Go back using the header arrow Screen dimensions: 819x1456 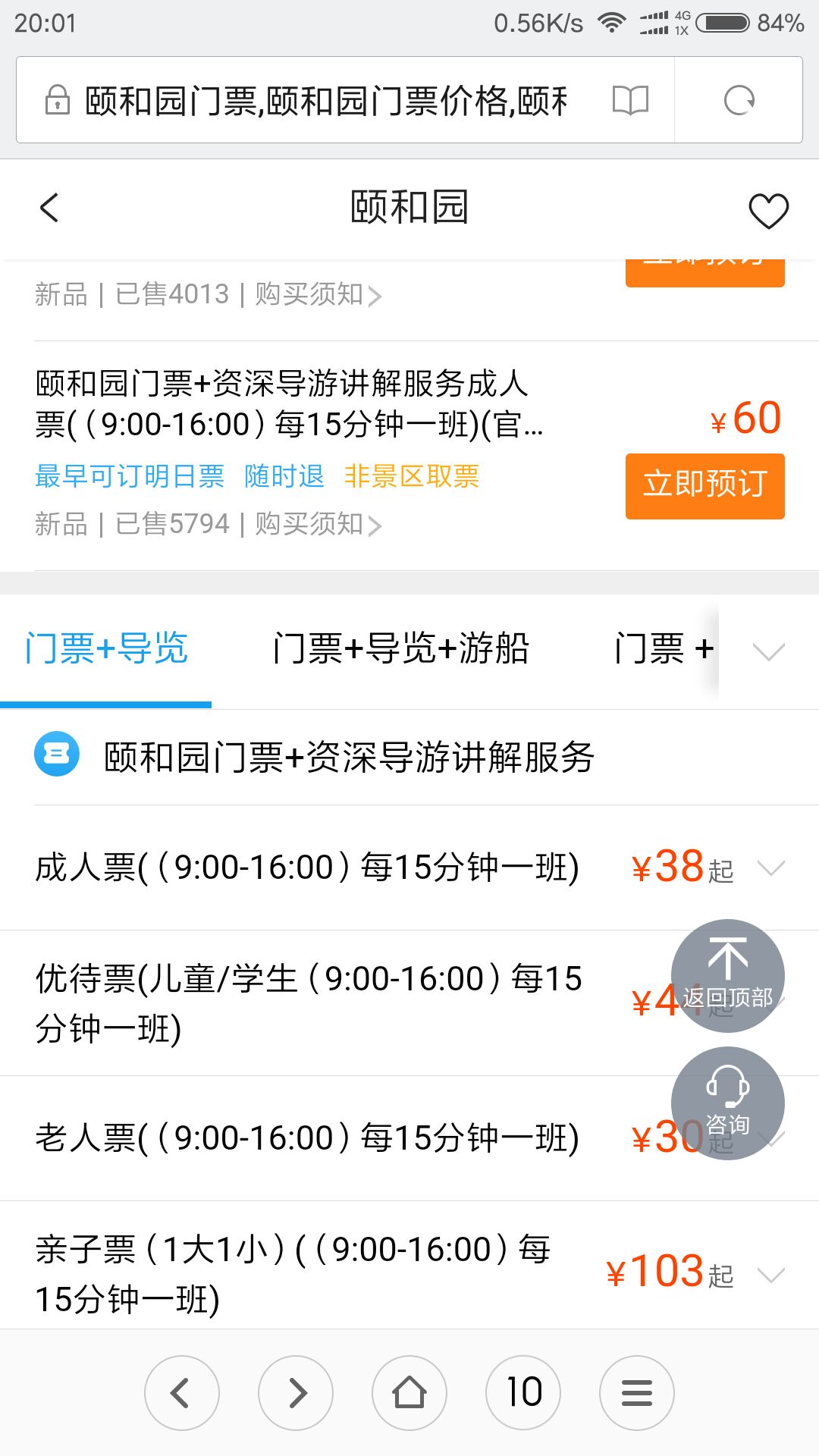coord(49,208)
